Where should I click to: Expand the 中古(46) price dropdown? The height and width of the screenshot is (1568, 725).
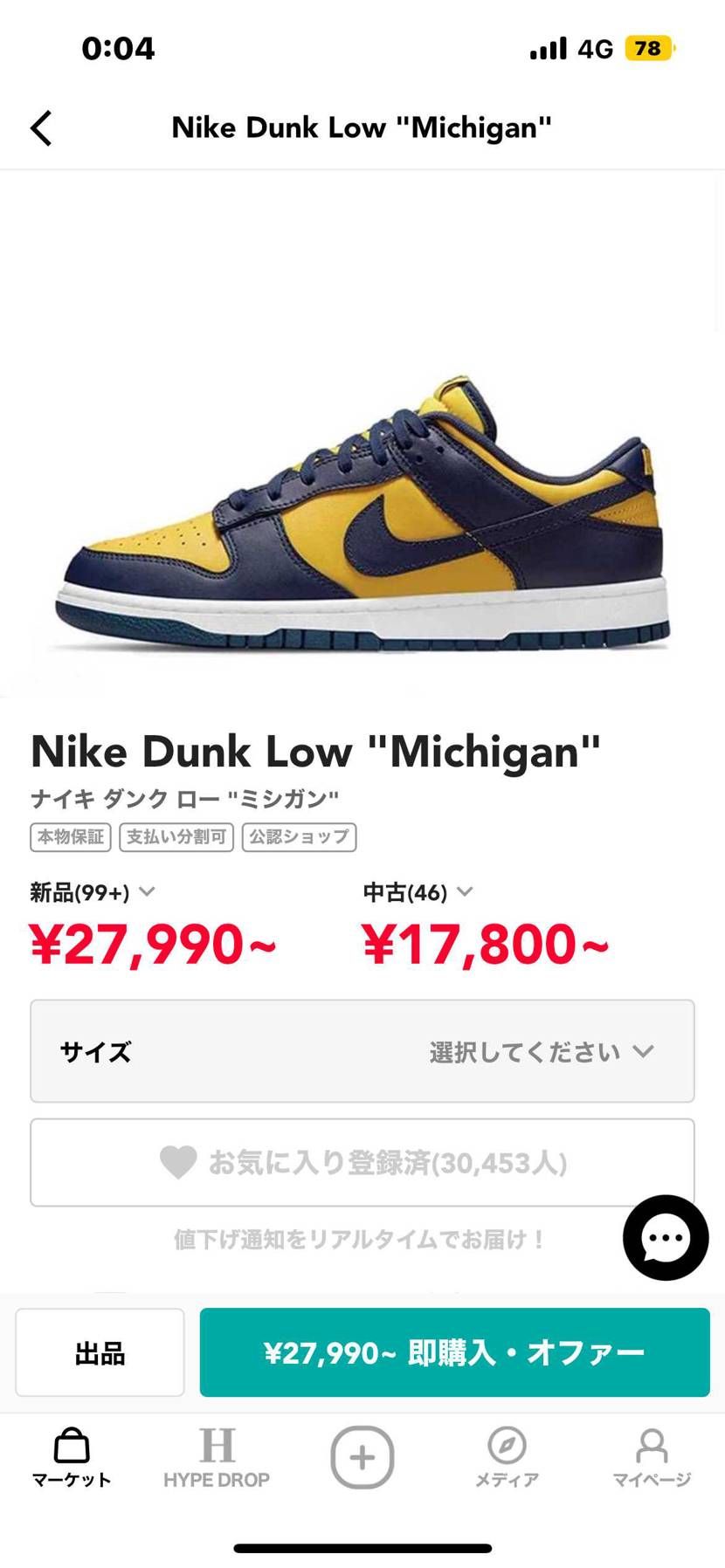tap(465, 892)
